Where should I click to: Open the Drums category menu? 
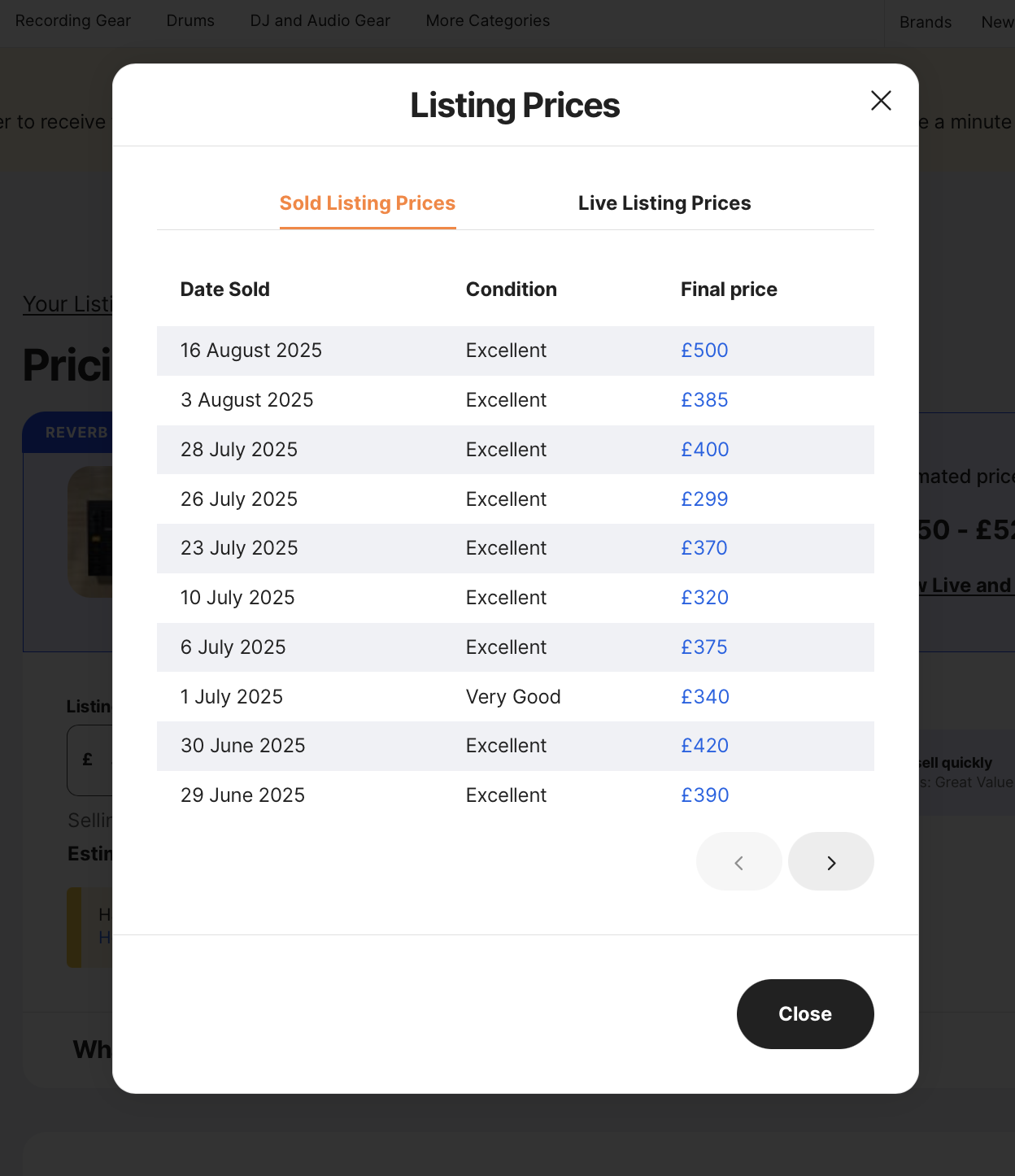click(x=189, y=20)
